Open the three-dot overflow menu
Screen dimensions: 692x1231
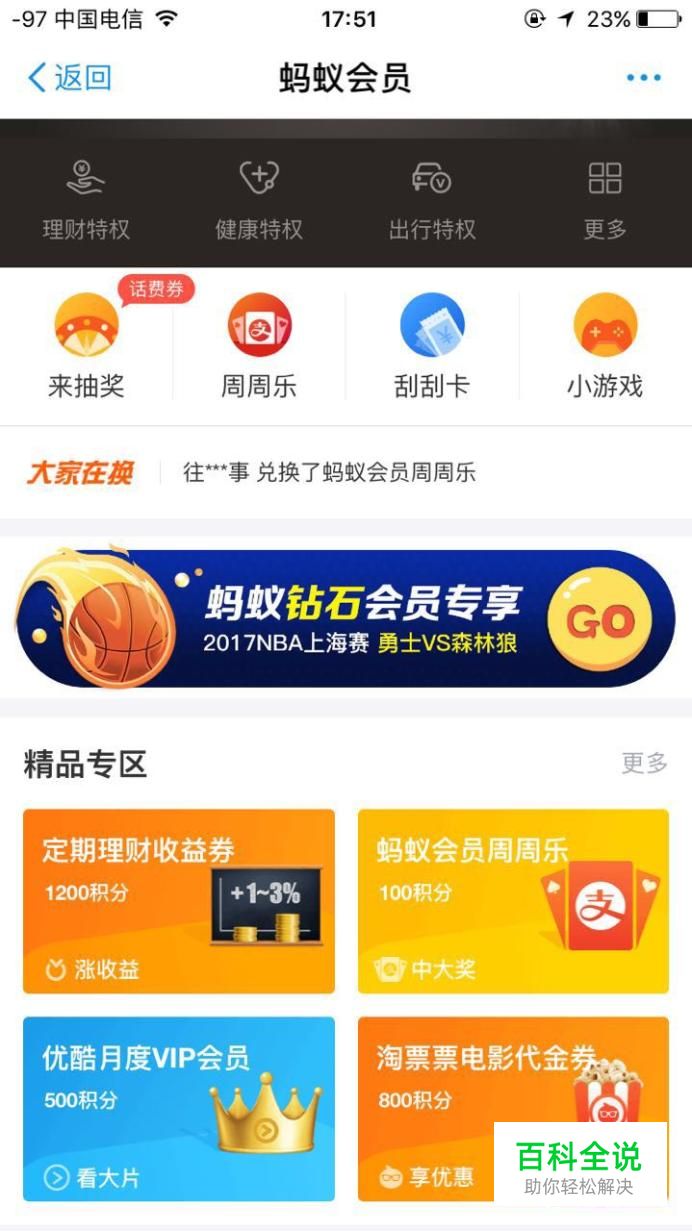pyautogui.click(x=643, y=78)
